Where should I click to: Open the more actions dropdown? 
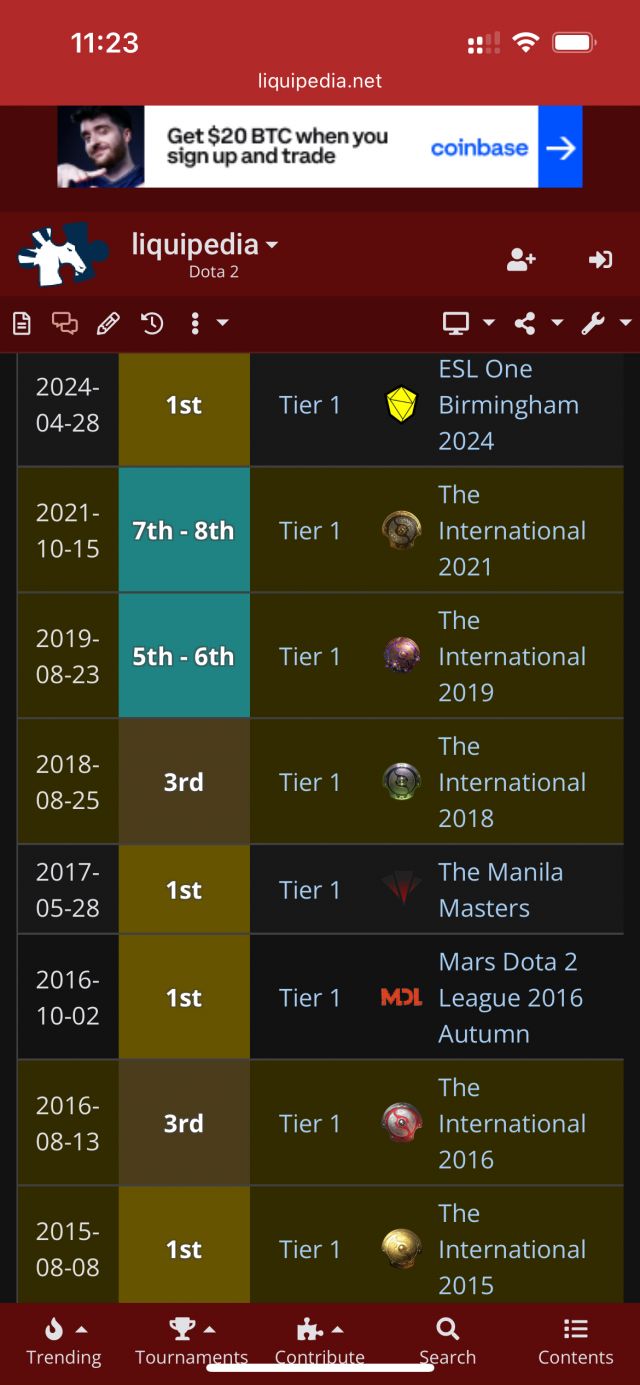(x=208, y=323)
